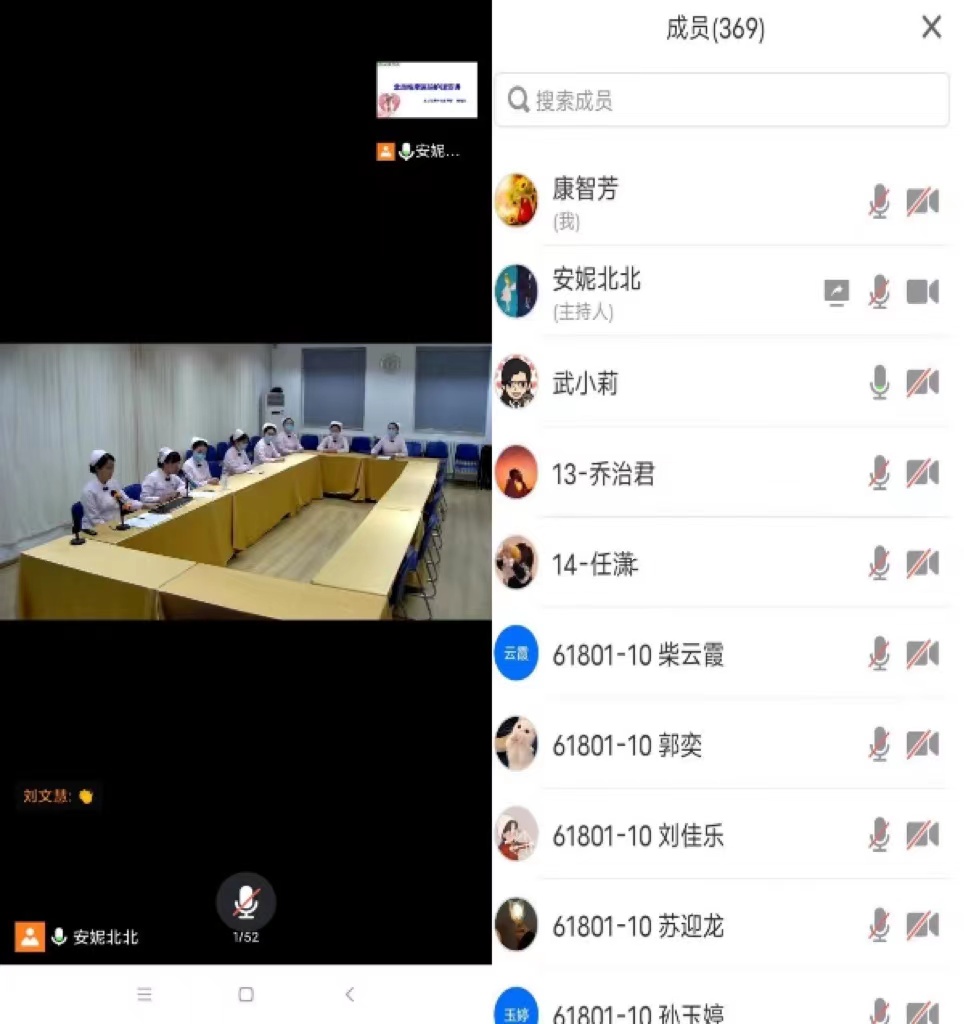The image size is (964, 1024).
Task: Go back with the system back button
Action: pos(349,994)
